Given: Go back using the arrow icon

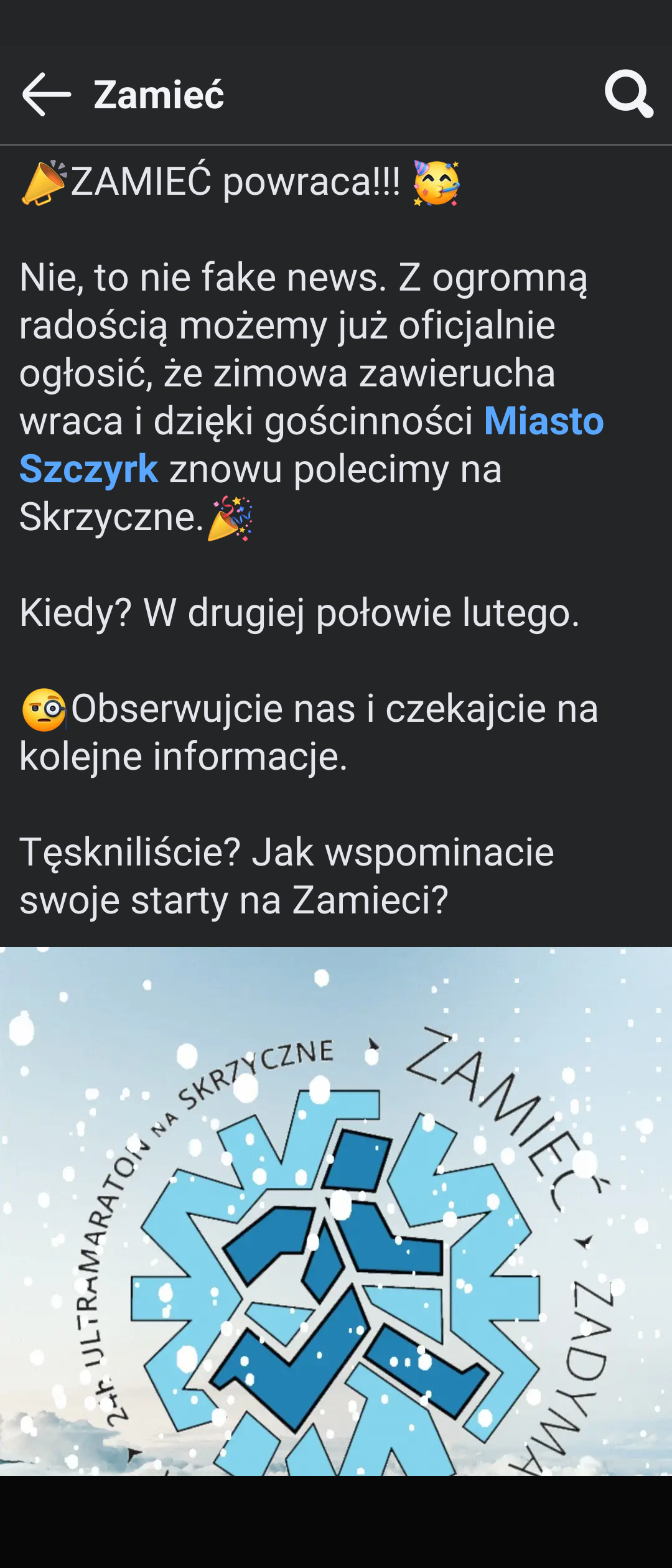Looking at the screenshot, I should tap(46, 95).
